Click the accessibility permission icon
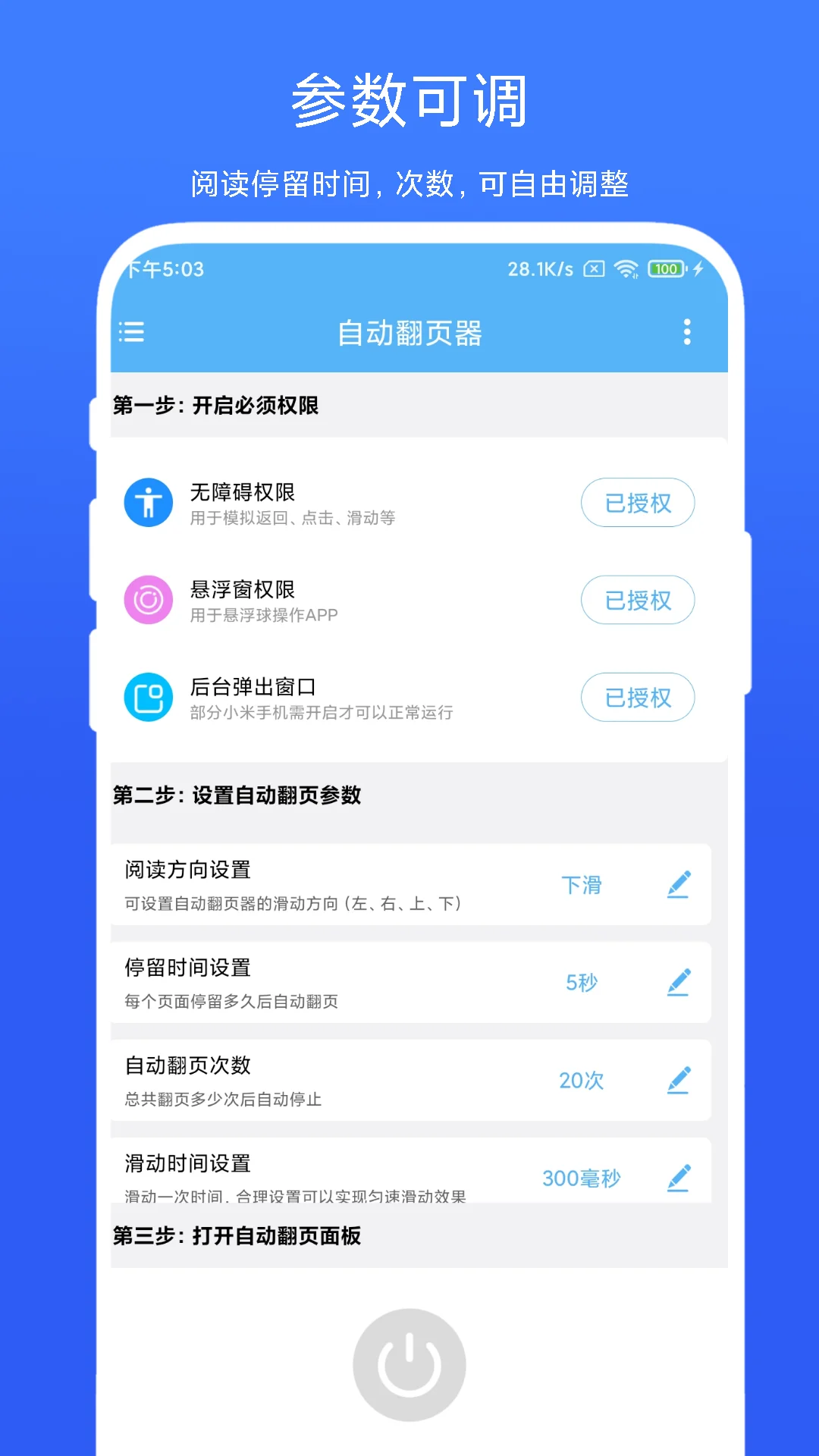 pos(148,502)
